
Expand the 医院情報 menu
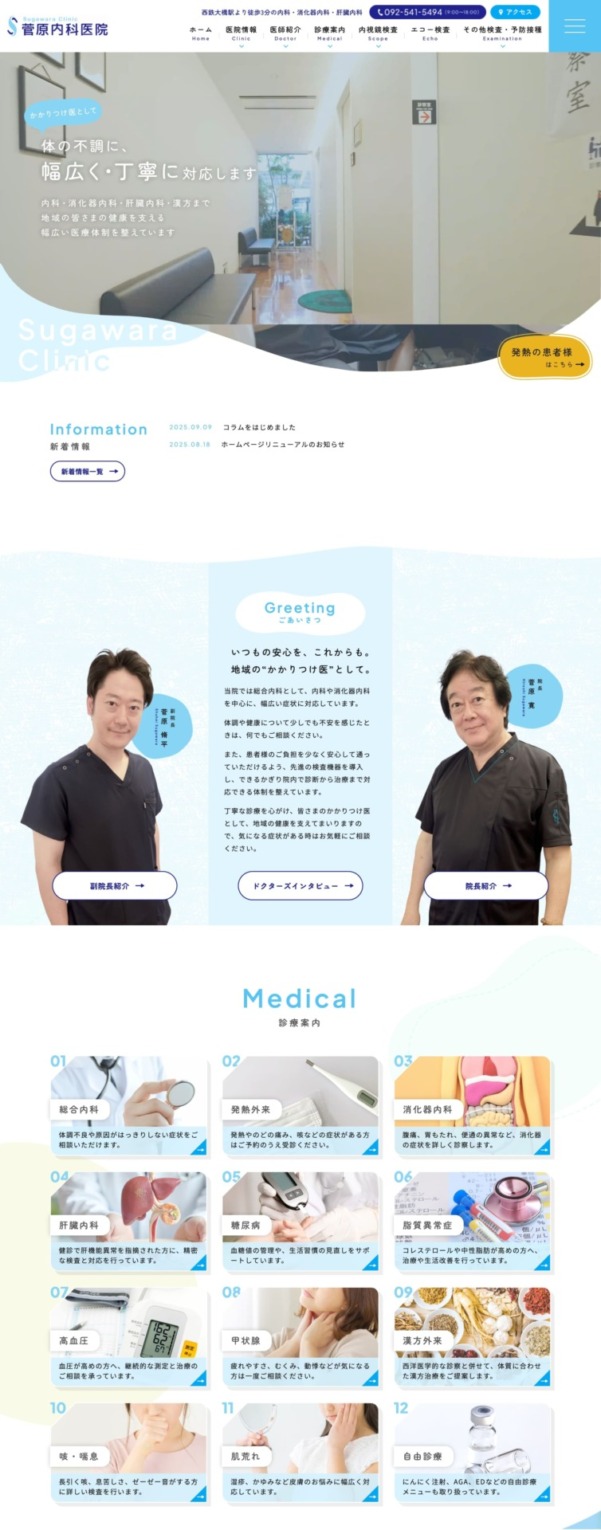point(241,33)
